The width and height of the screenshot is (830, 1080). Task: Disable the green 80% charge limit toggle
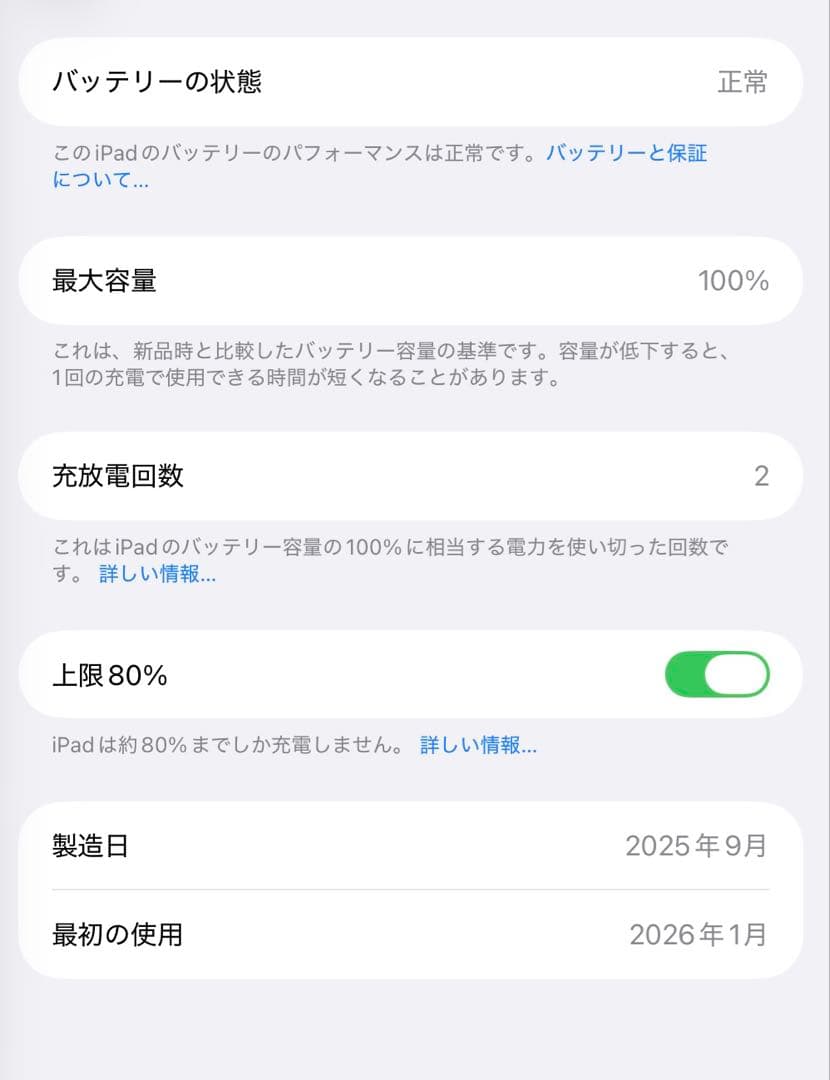pyautogui.click(x=716, y=676)
